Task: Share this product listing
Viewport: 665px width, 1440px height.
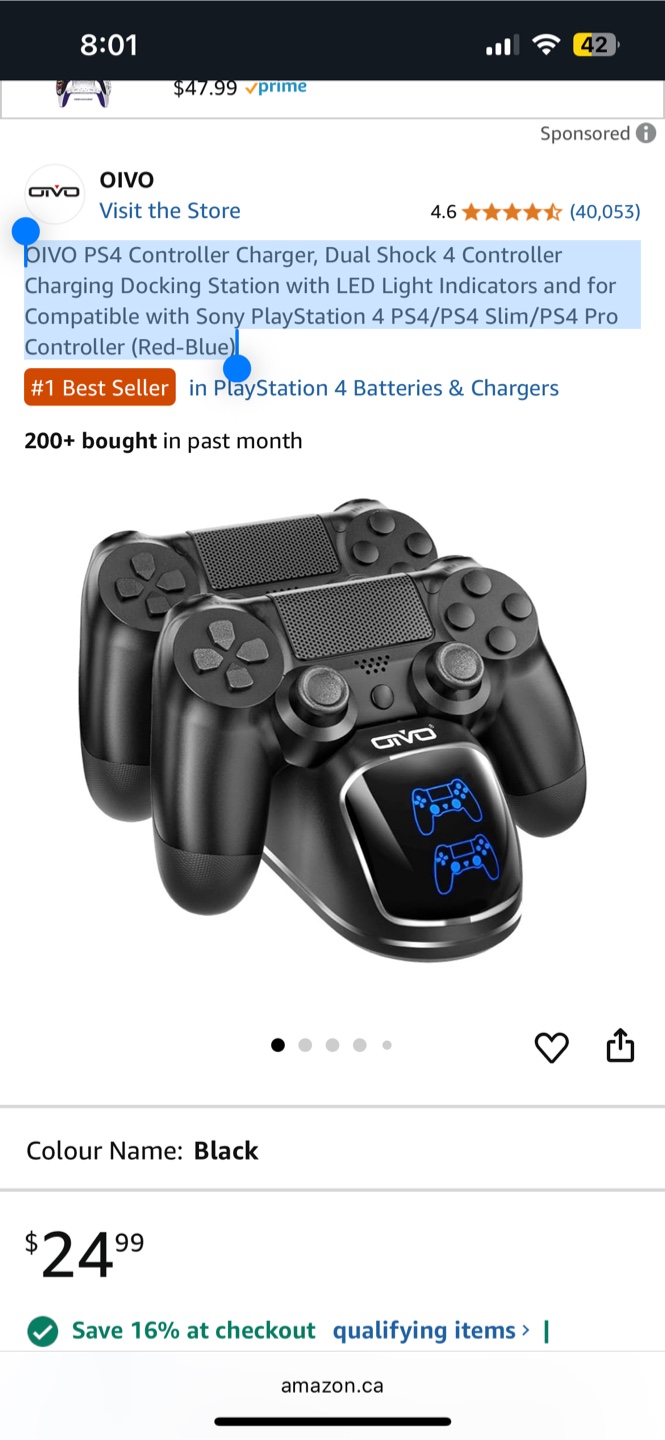Action: pyautogui.click(x=620, y=1045)
